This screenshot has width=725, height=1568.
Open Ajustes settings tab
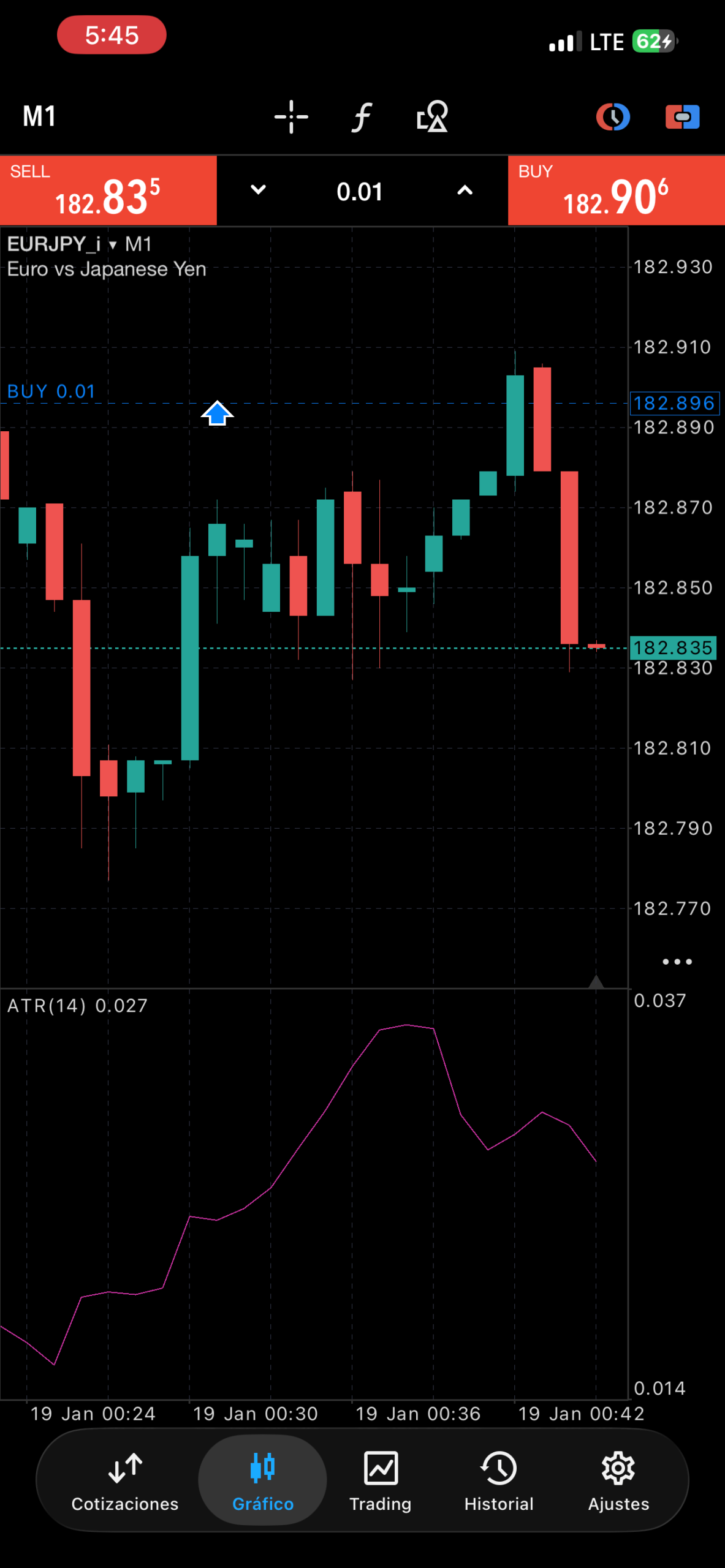click(618, 1481)
